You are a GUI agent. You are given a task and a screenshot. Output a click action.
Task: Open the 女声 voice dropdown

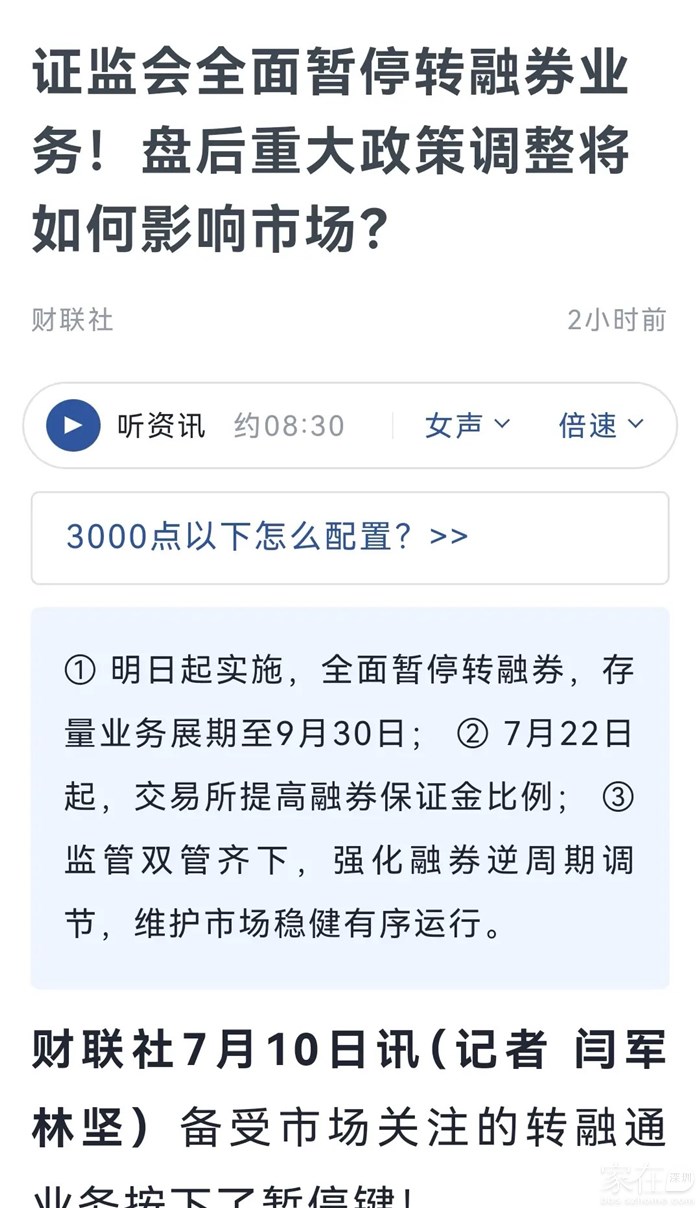467,425
